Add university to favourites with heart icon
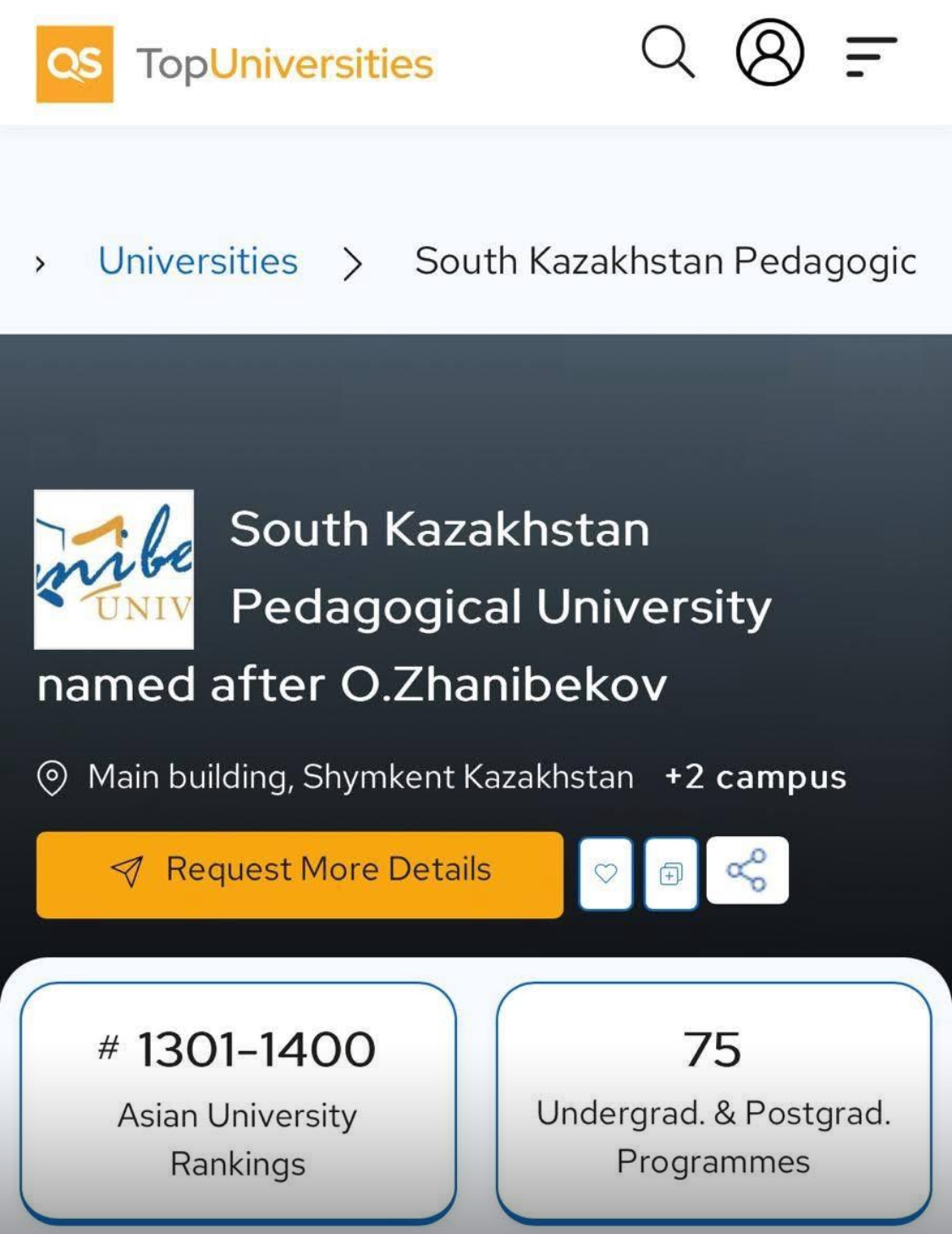The height and width of the screenshot is (1234, 952). [606, 873]
